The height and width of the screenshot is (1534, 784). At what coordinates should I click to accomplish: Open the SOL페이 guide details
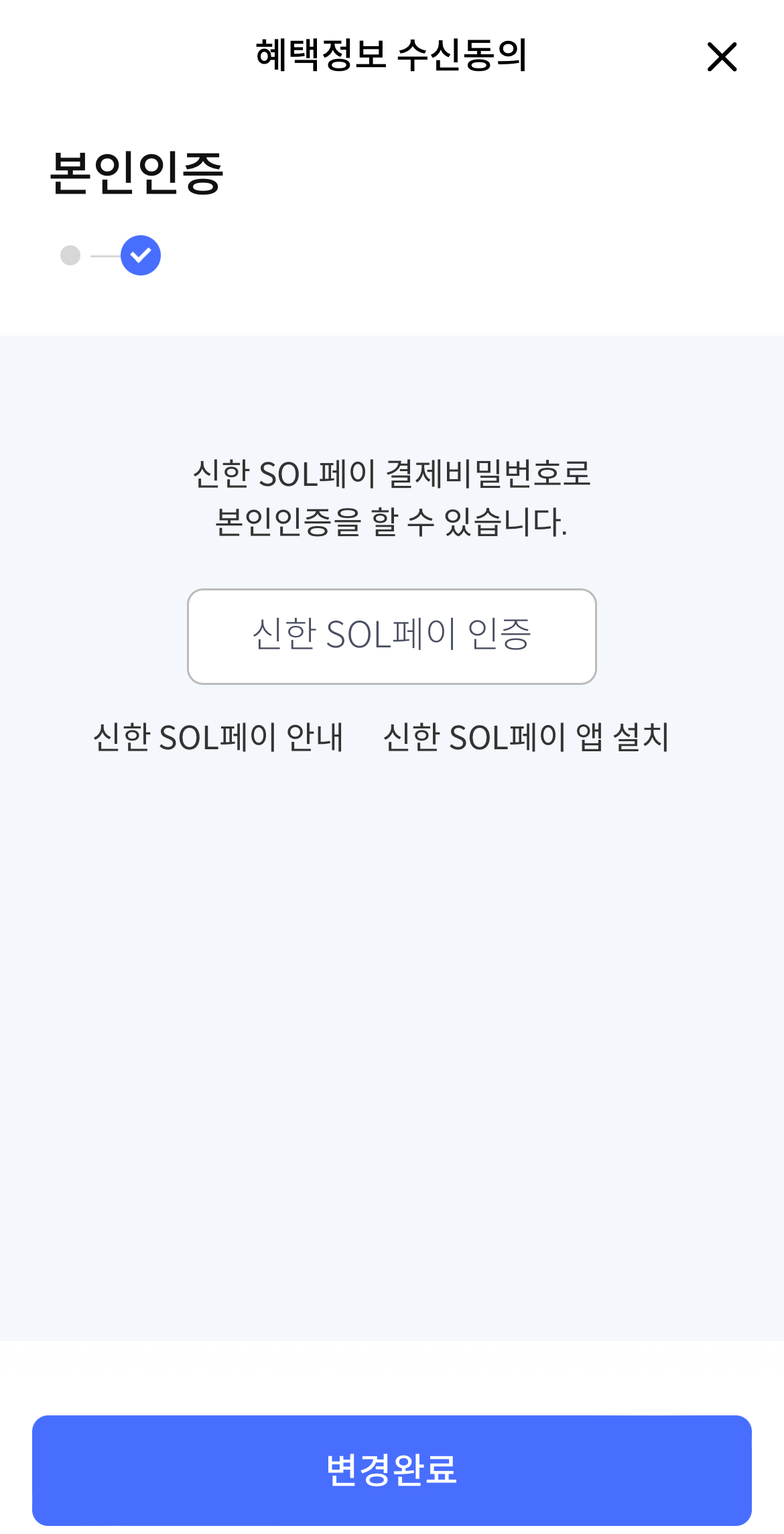(x=220, y=737)
